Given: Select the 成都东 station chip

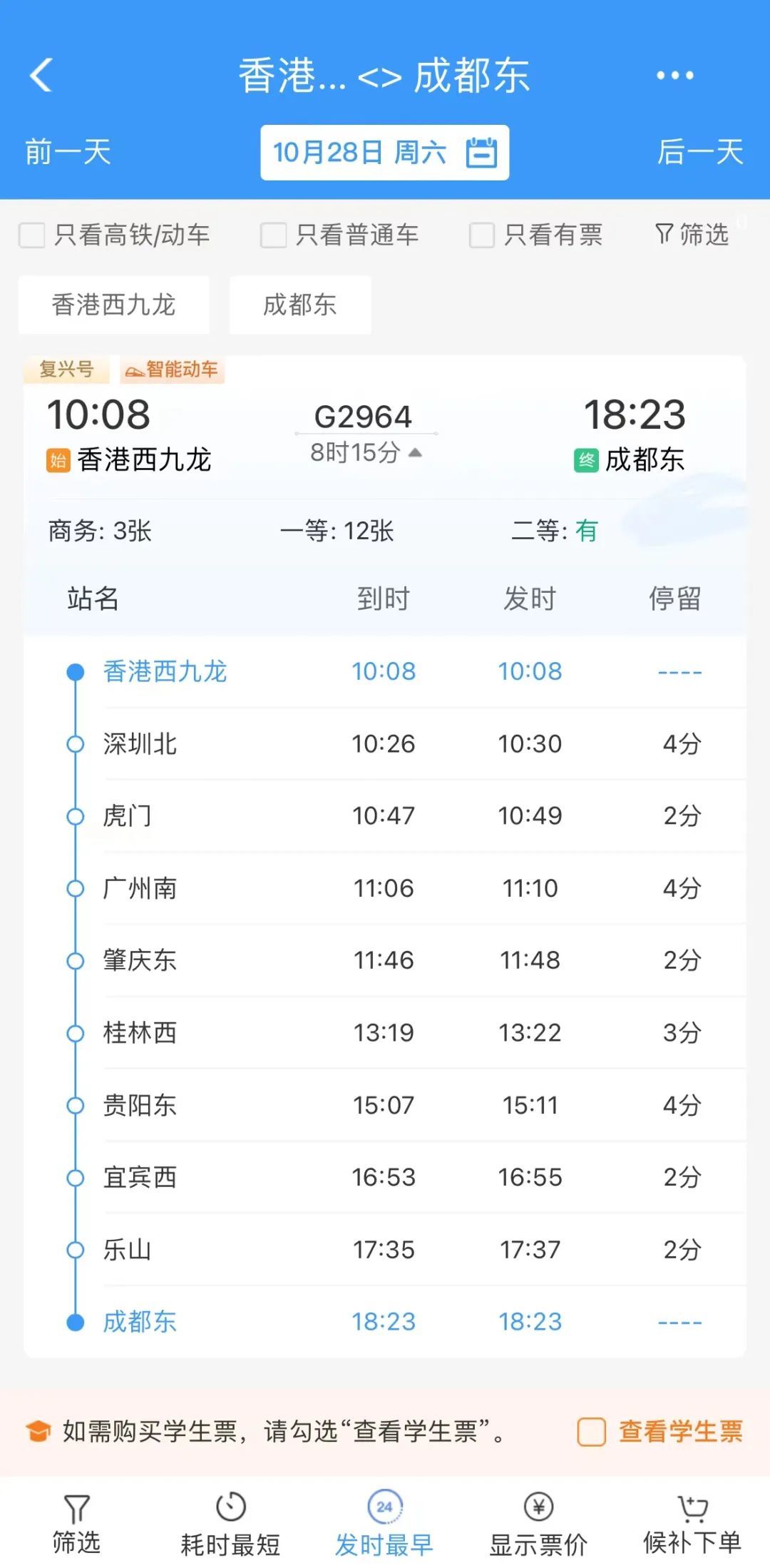Looking at the screenshot, I should coord(299,305).
